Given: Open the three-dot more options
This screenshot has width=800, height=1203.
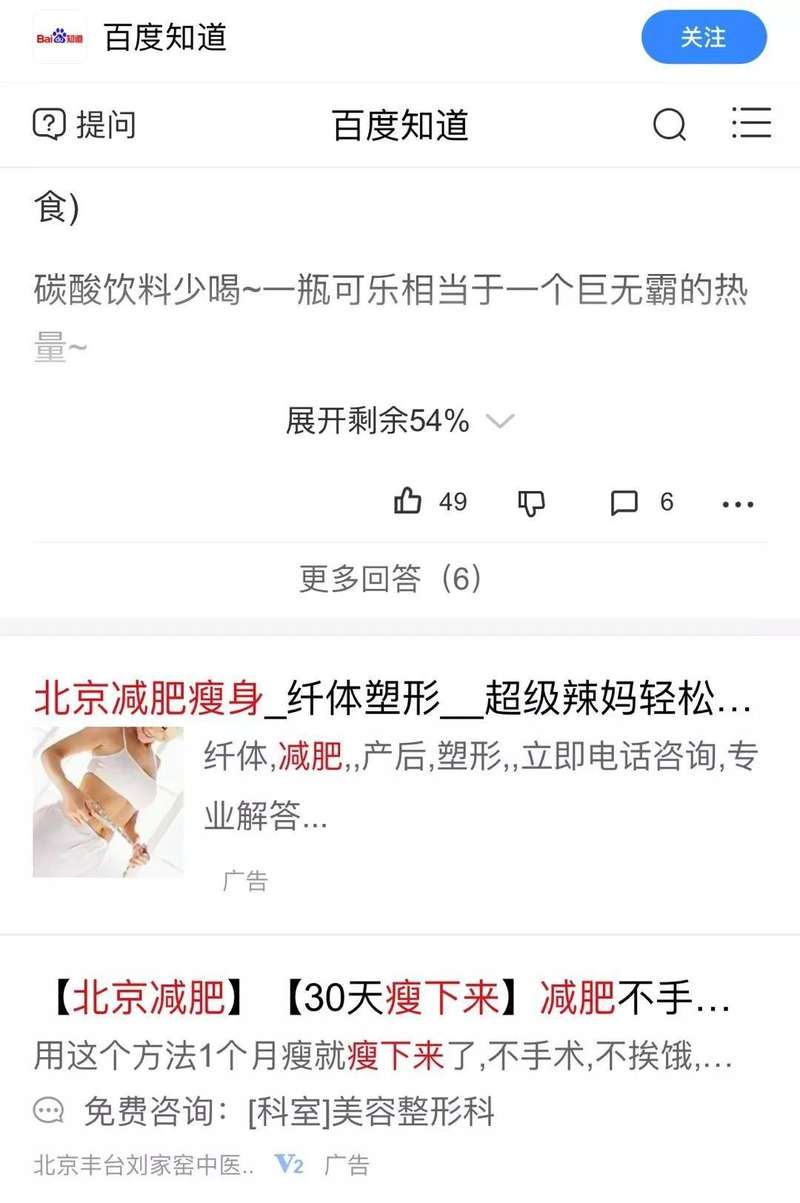Looking at the screenshot, I should pyautogui.click(x=738, y=504).
